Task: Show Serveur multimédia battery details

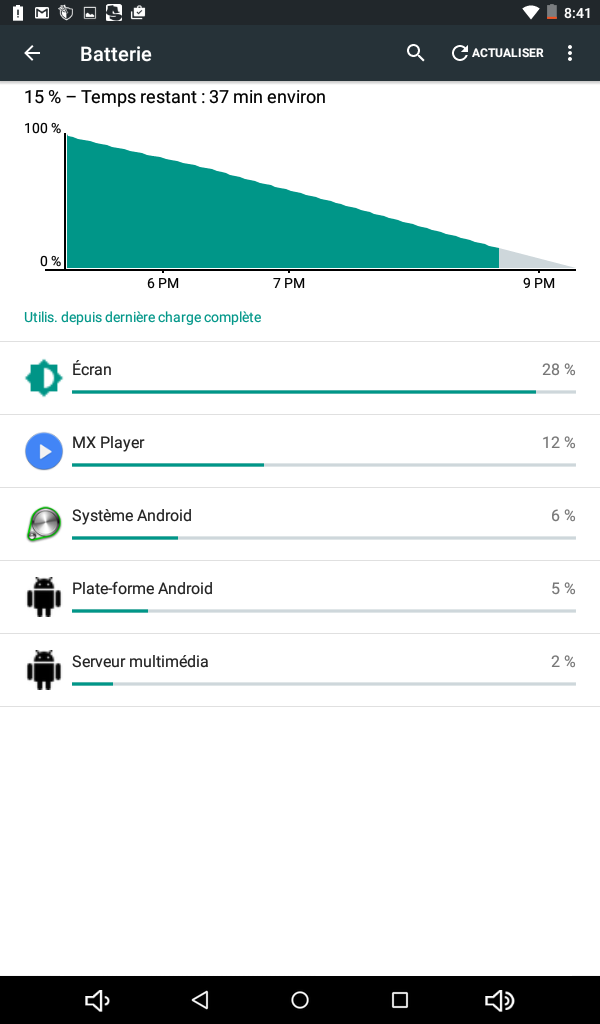Action: click(300, 670)
